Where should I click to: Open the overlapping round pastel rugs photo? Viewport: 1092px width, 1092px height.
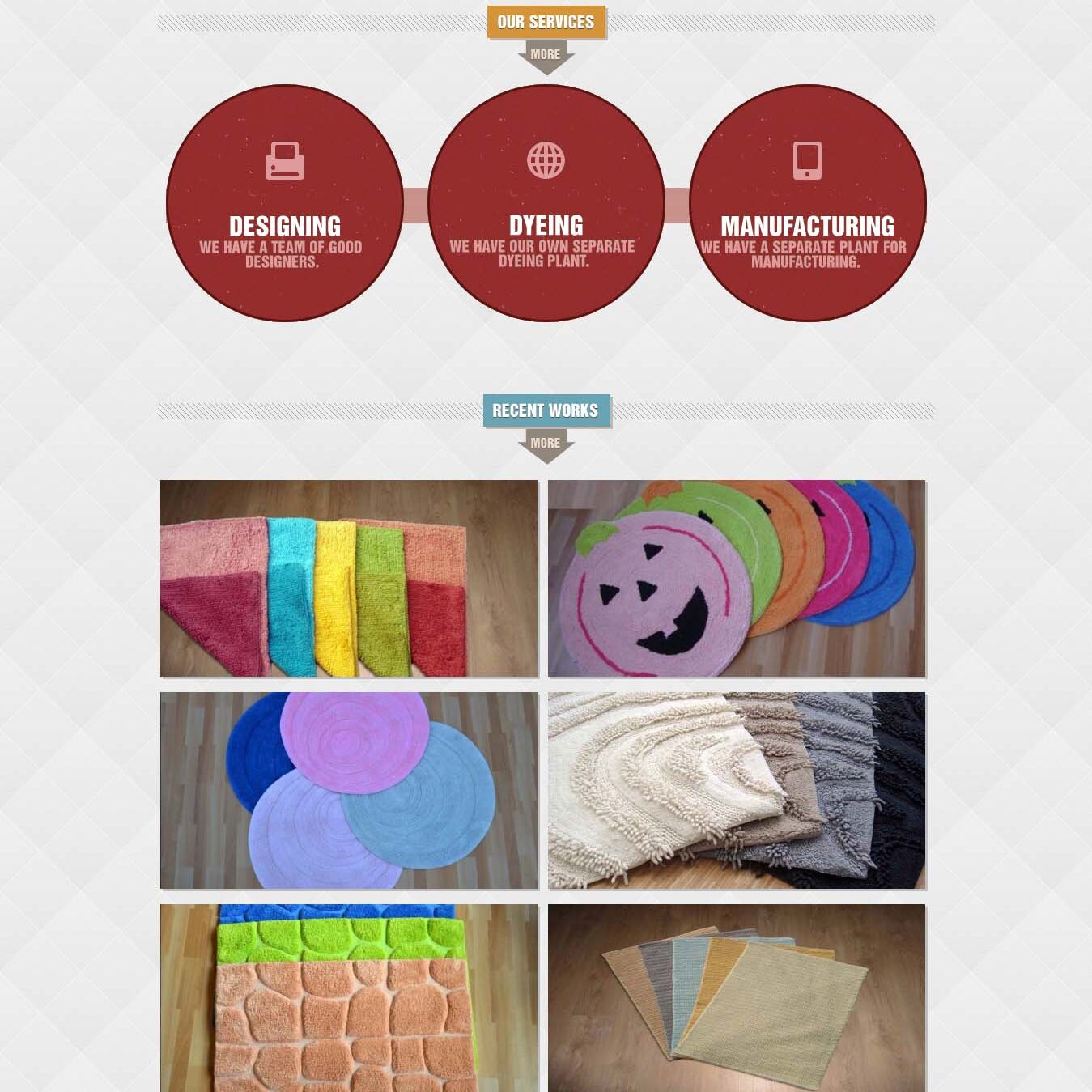(x=349, y=790)
